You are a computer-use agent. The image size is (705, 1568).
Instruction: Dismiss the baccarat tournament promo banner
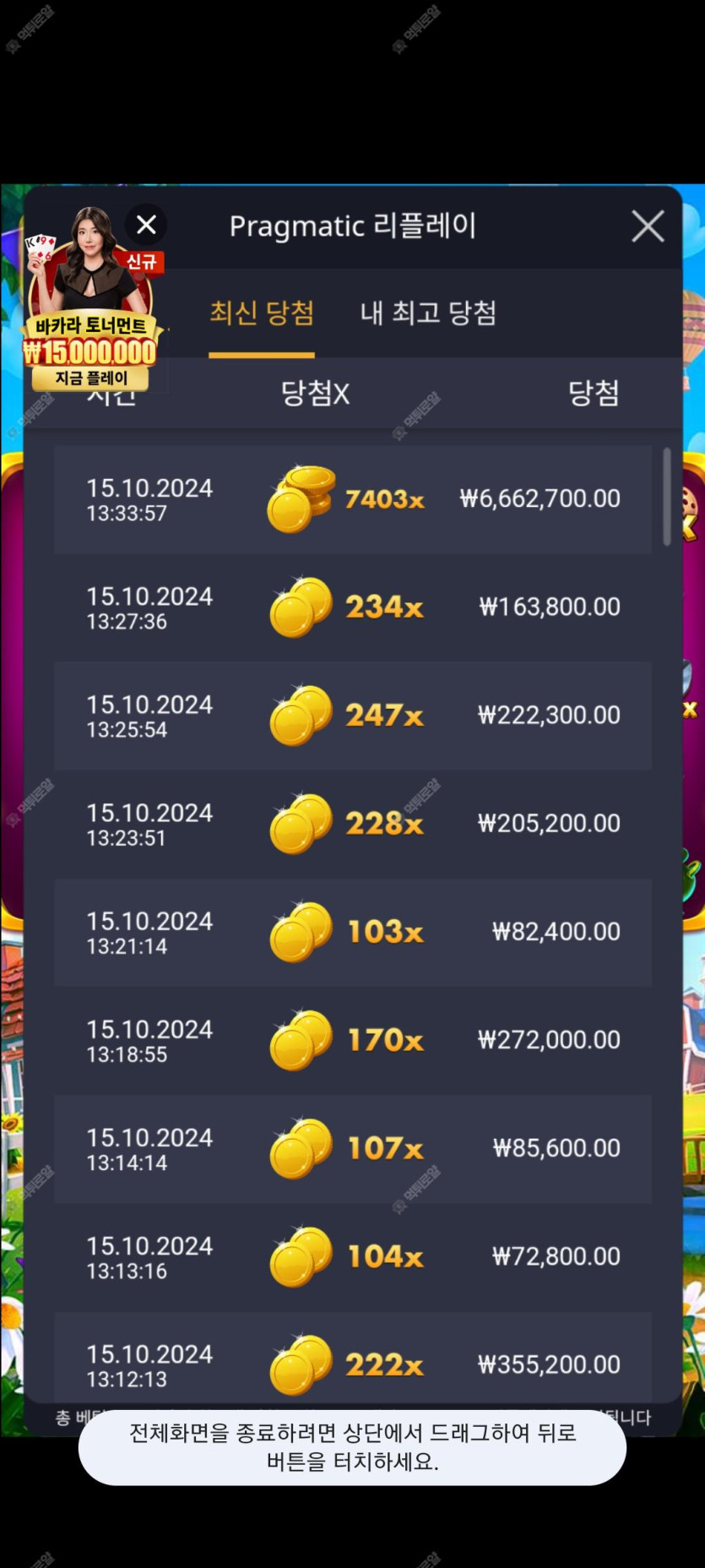pyautogui.click(x=146, y=225)
